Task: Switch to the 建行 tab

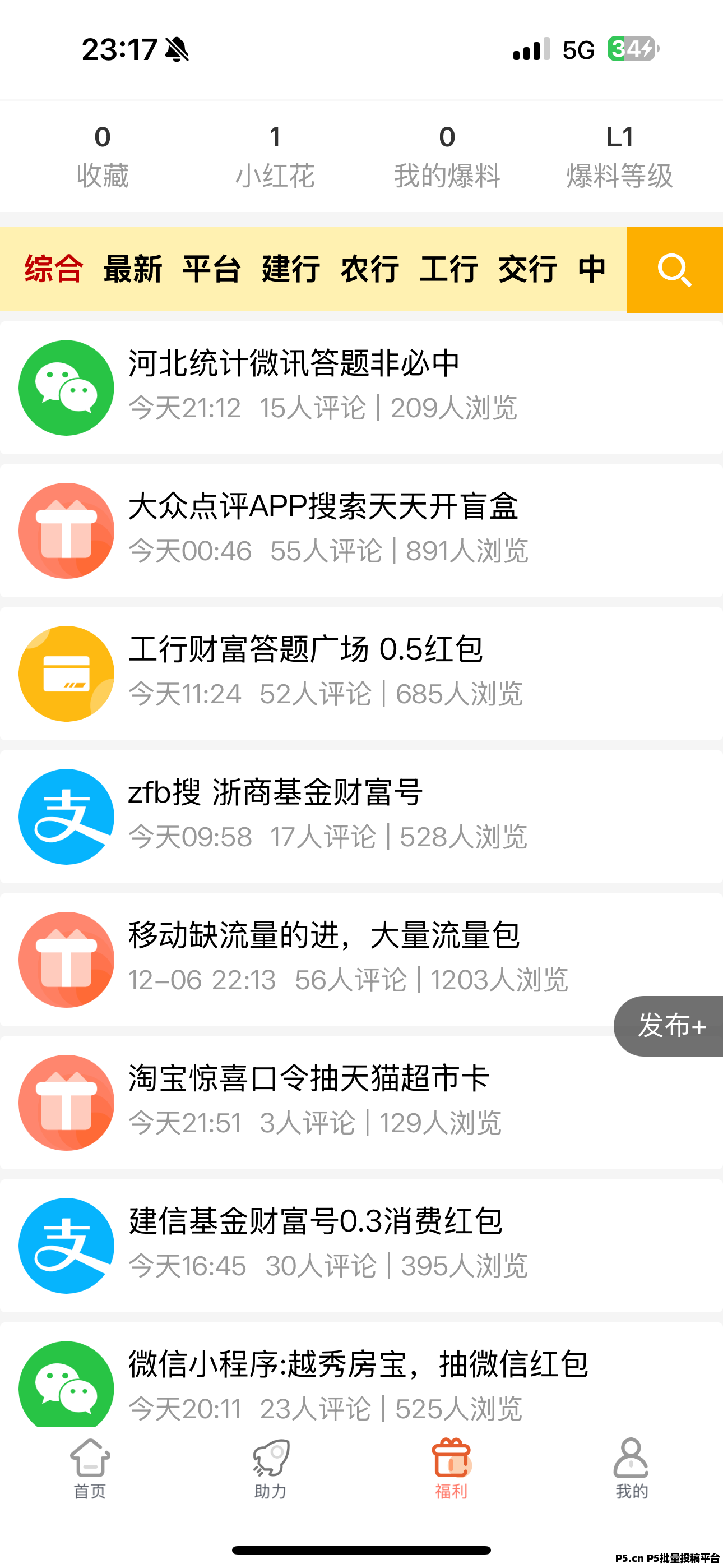Action: pyautogui.click(x=291, y=269)
